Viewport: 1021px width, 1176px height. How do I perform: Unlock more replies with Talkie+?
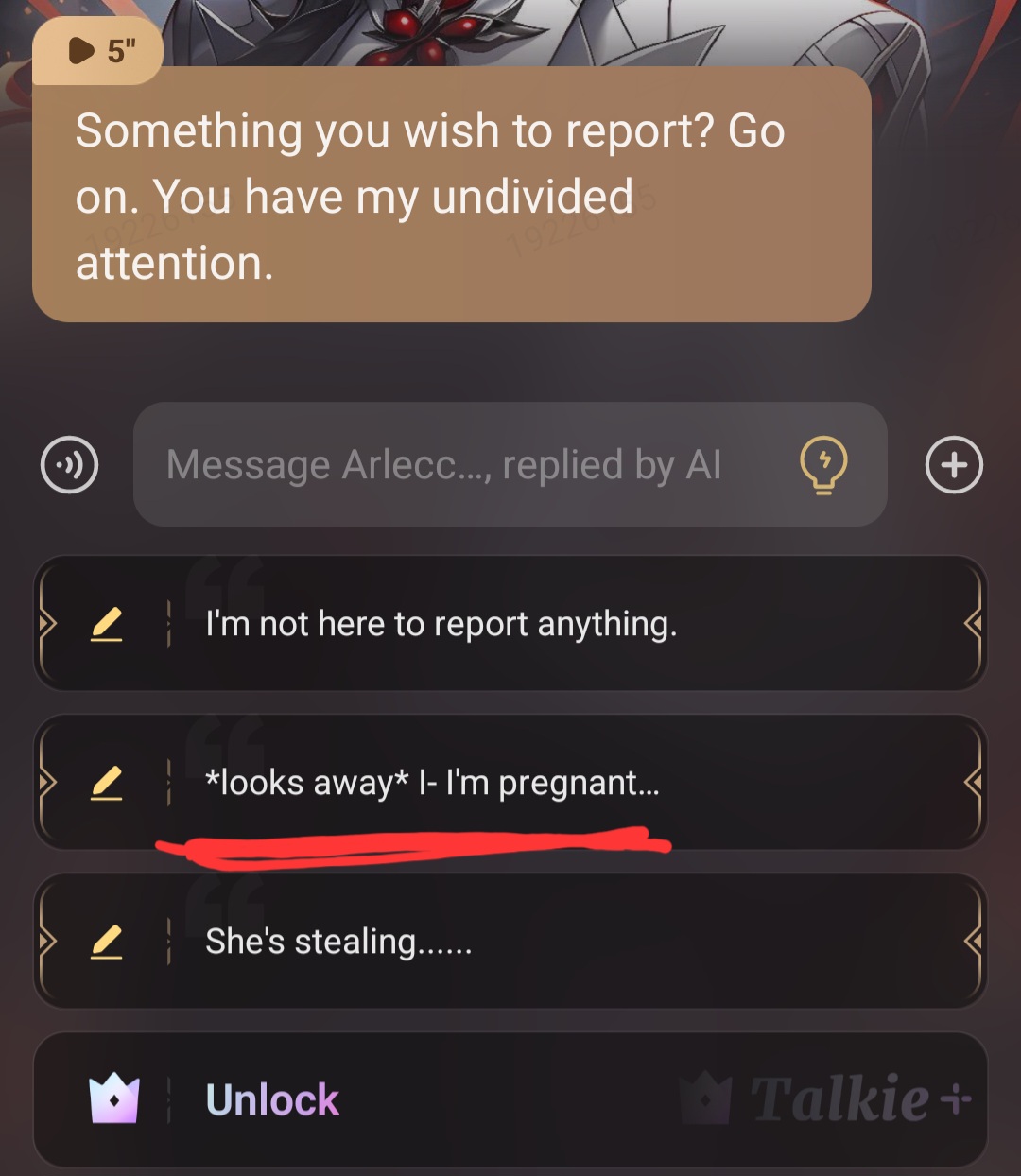click(272, 1099)
